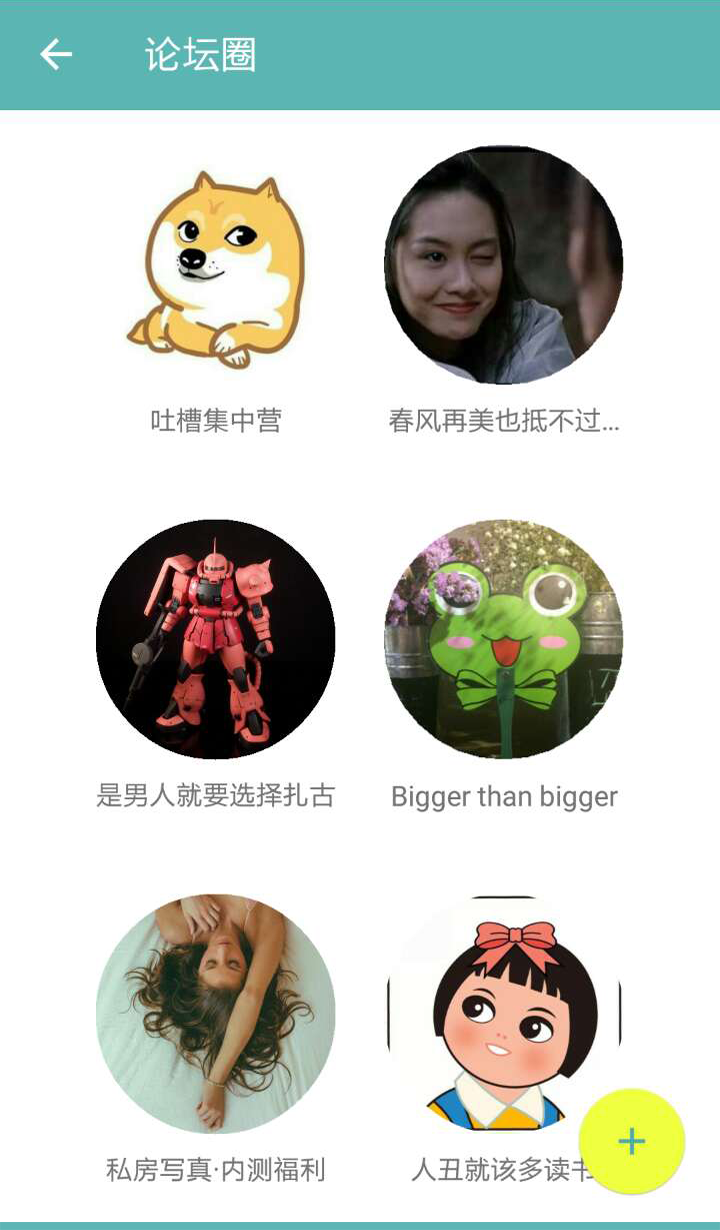This screenshot has height=1230, width=720.
Task: Open the Bigger than bigger circle
Action: [x=504, y=639]
